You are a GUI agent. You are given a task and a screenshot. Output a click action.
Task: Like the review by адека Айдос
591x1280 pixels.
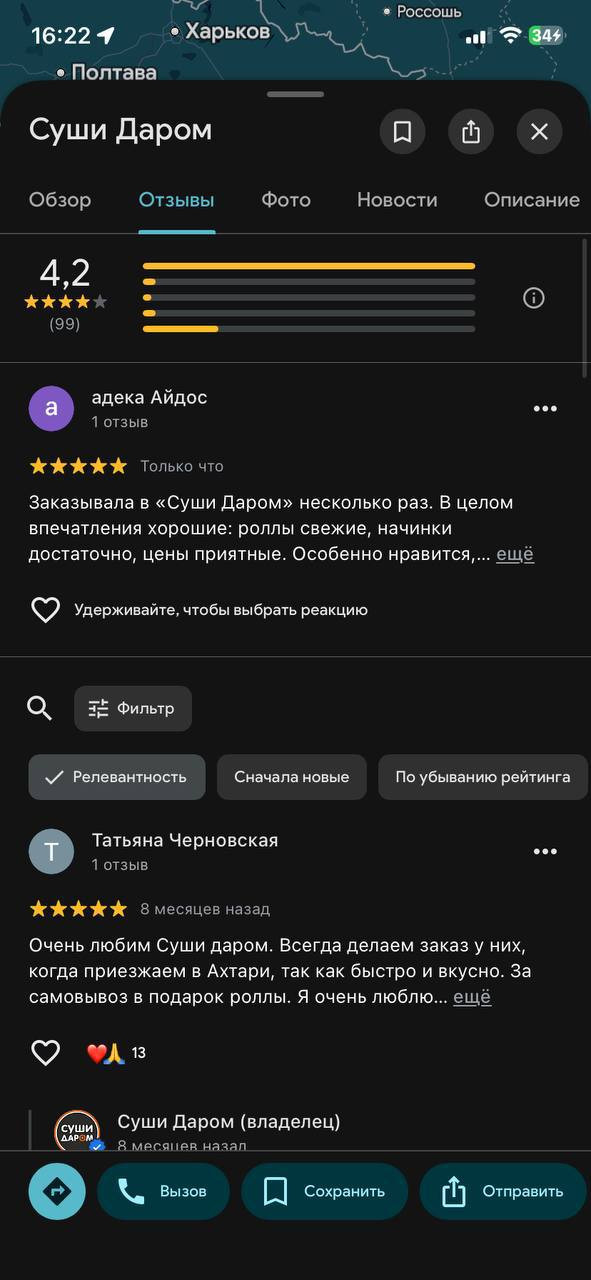pos(46,610)
